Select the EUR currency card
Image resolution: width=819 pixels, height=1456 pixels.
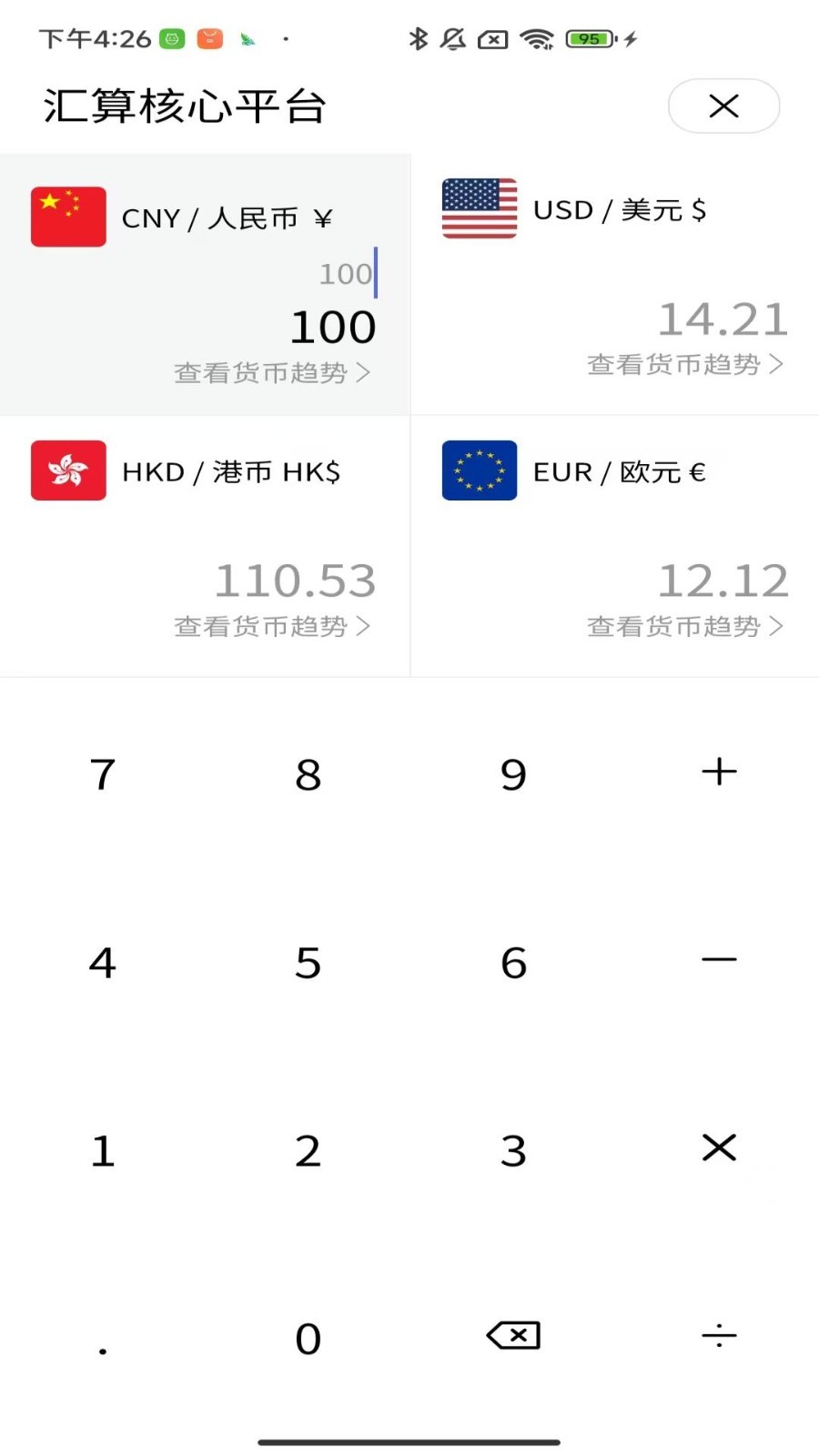click(614, 472)
